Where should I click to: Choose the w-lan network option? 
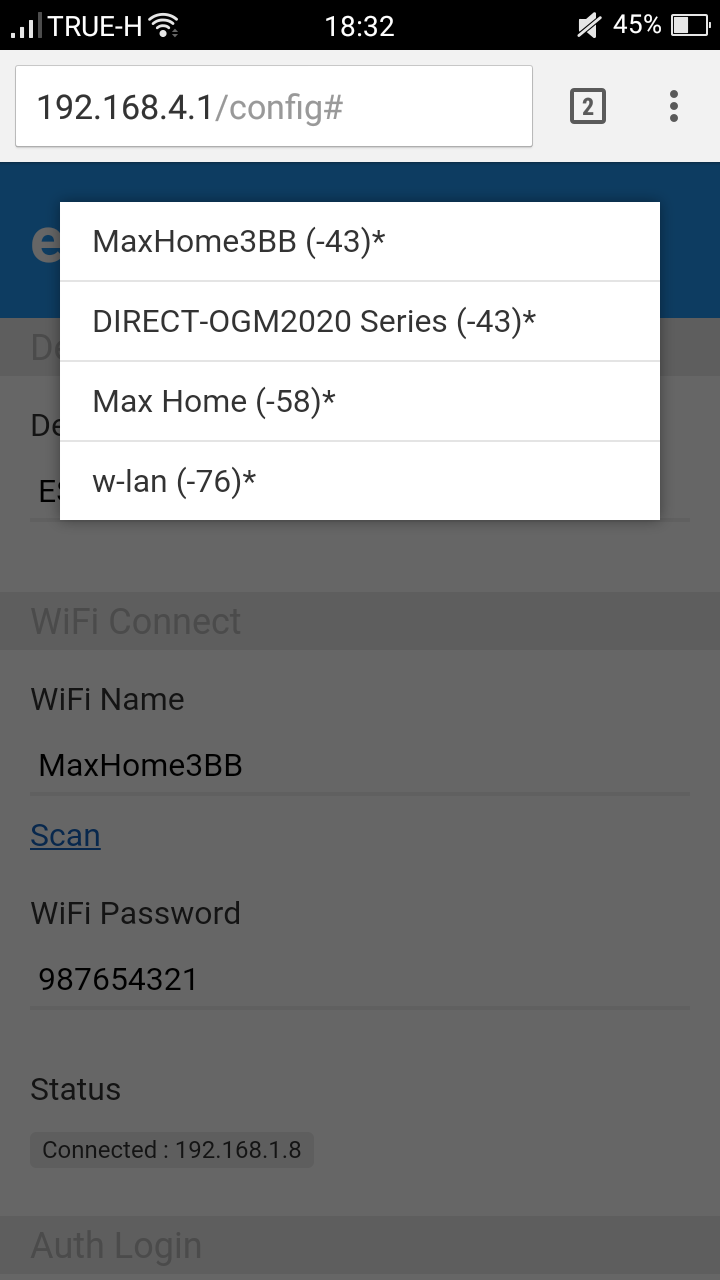click(175, 481)
